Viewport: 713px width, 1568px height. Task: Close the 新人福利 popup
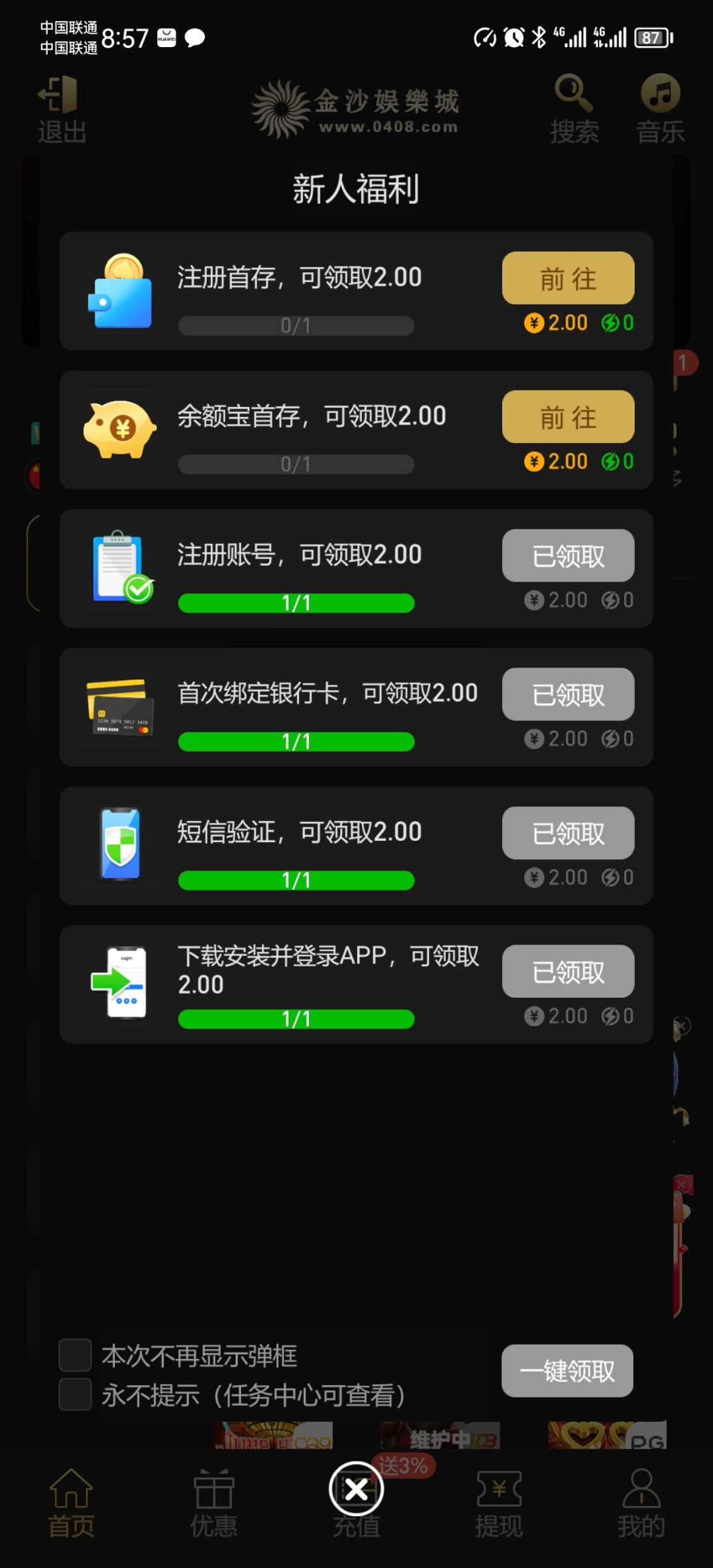click(x=356, y=1489)
